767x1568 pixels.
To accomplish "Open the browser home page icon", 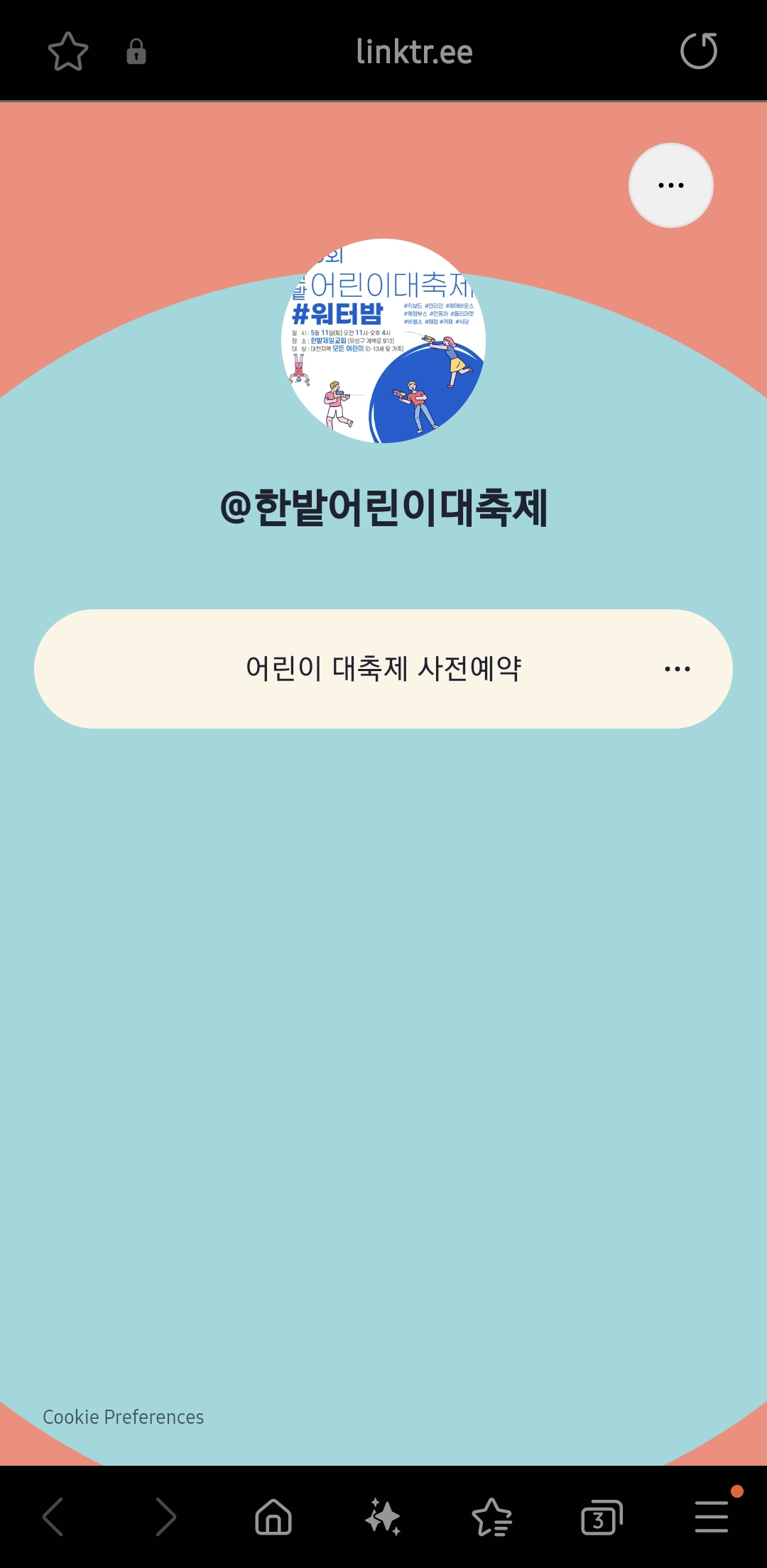I will tap(273, 1515).
